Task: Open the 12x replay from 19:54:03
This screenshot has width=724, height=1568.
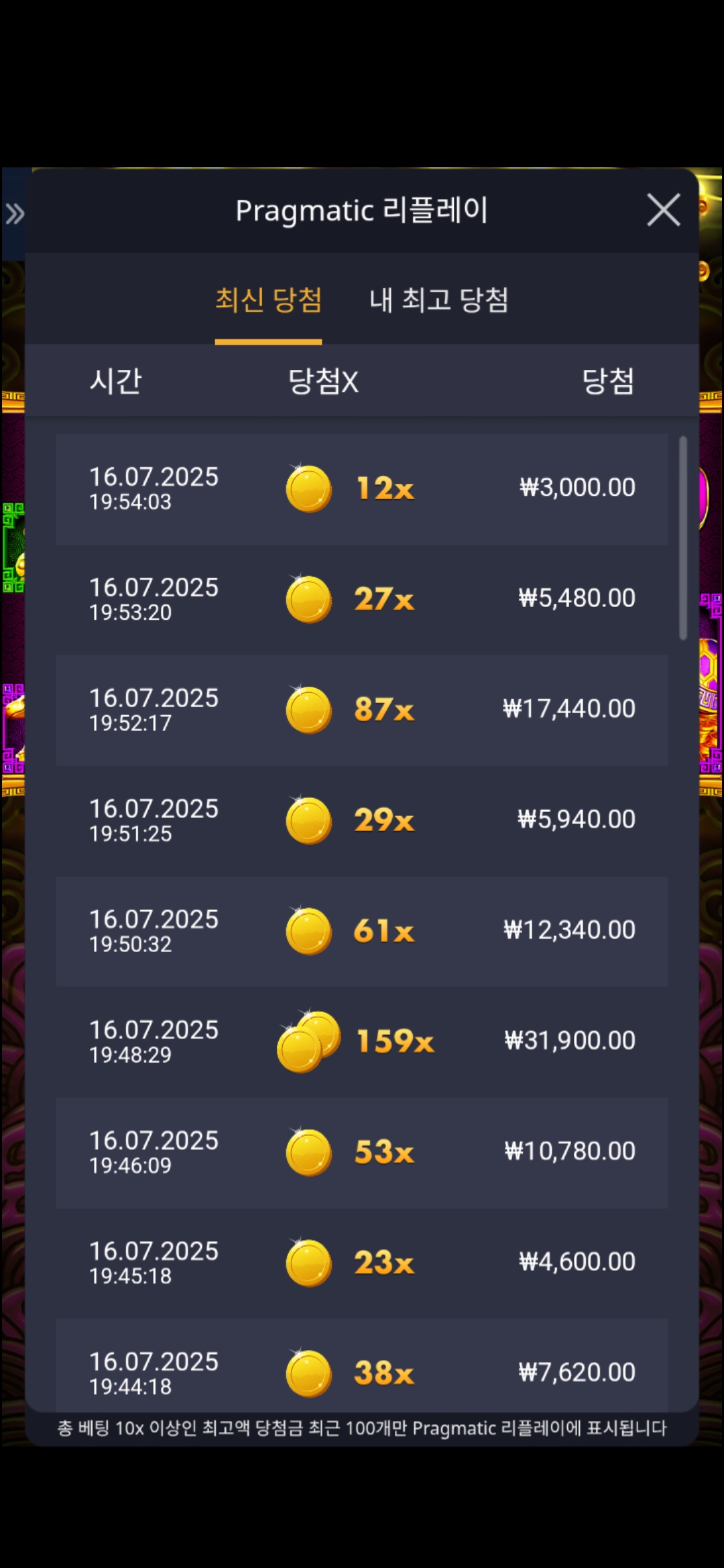Action: [362, 489]
